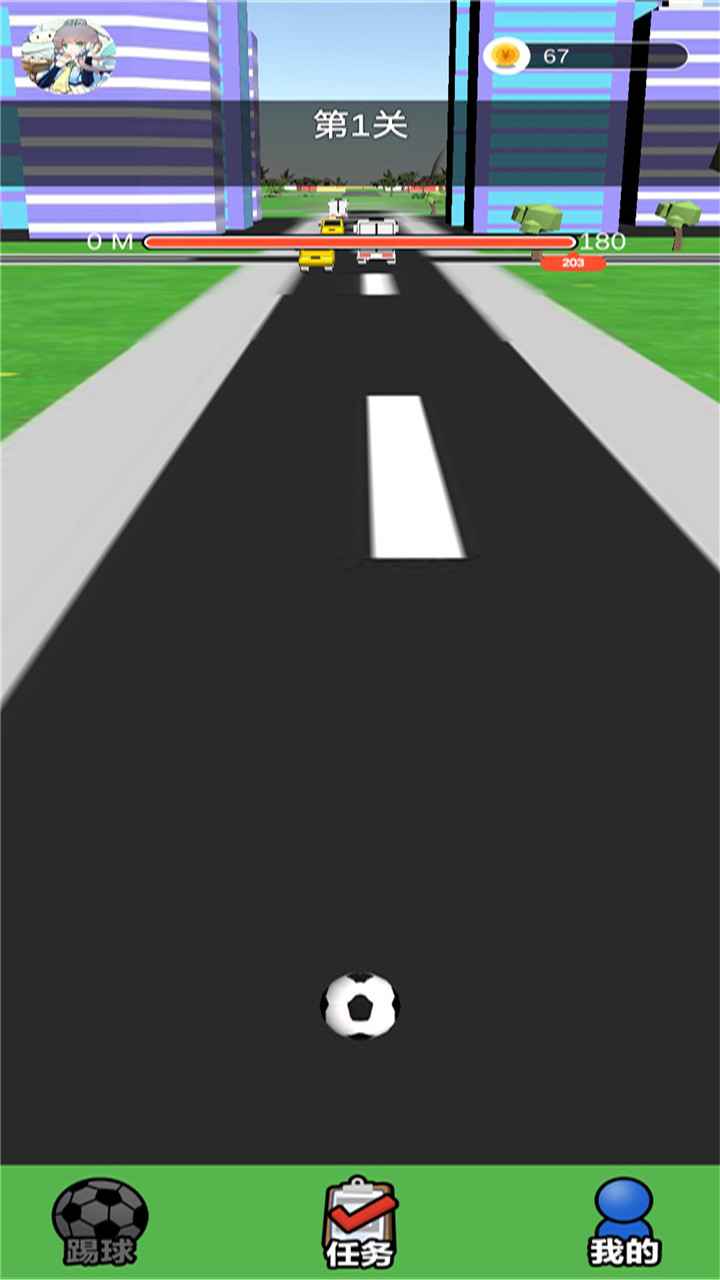Switch to the 踢球 tab
Image resolution: width=720 pixels, height=1280 pixels.
click(x=99, y=1222)
